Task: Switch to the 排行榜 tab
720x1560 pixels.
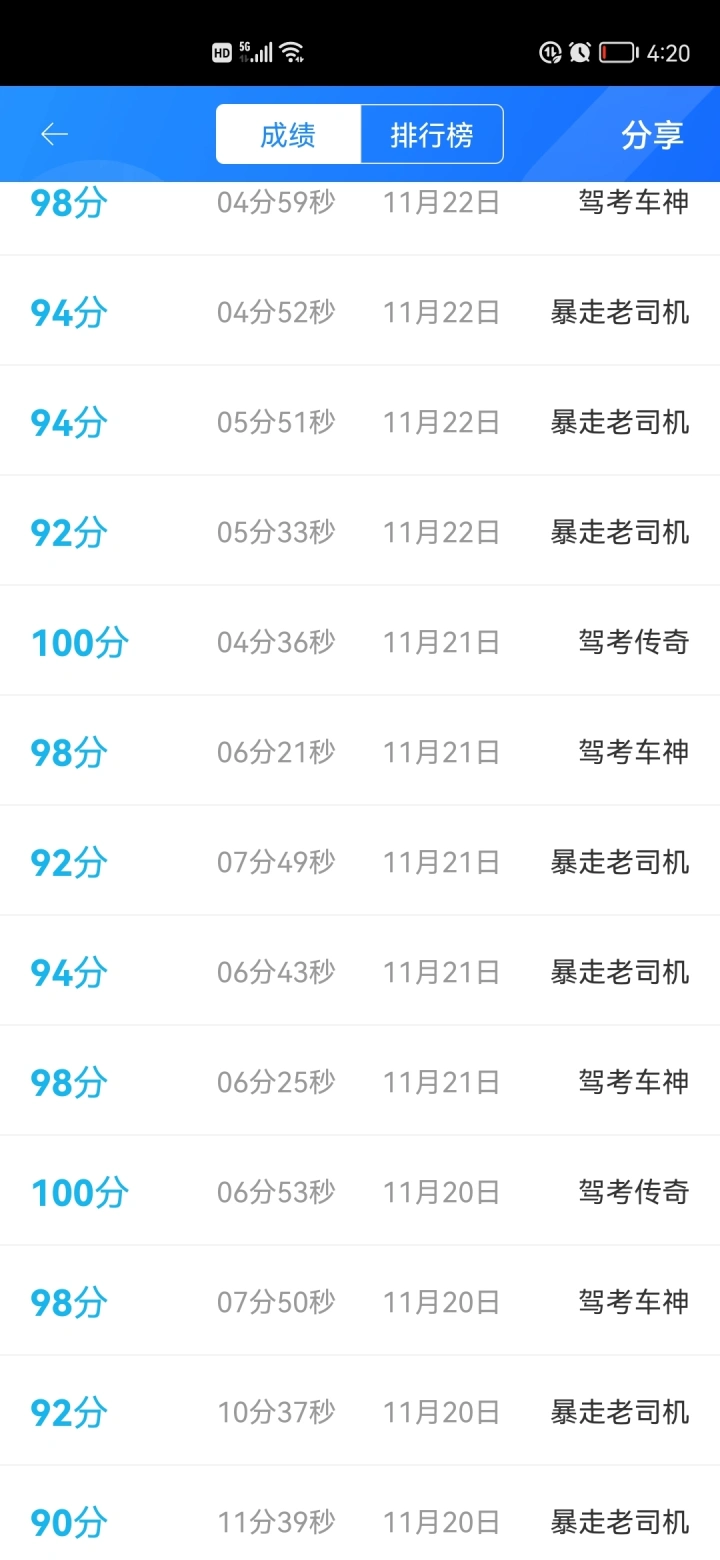Action: (432, 134)
